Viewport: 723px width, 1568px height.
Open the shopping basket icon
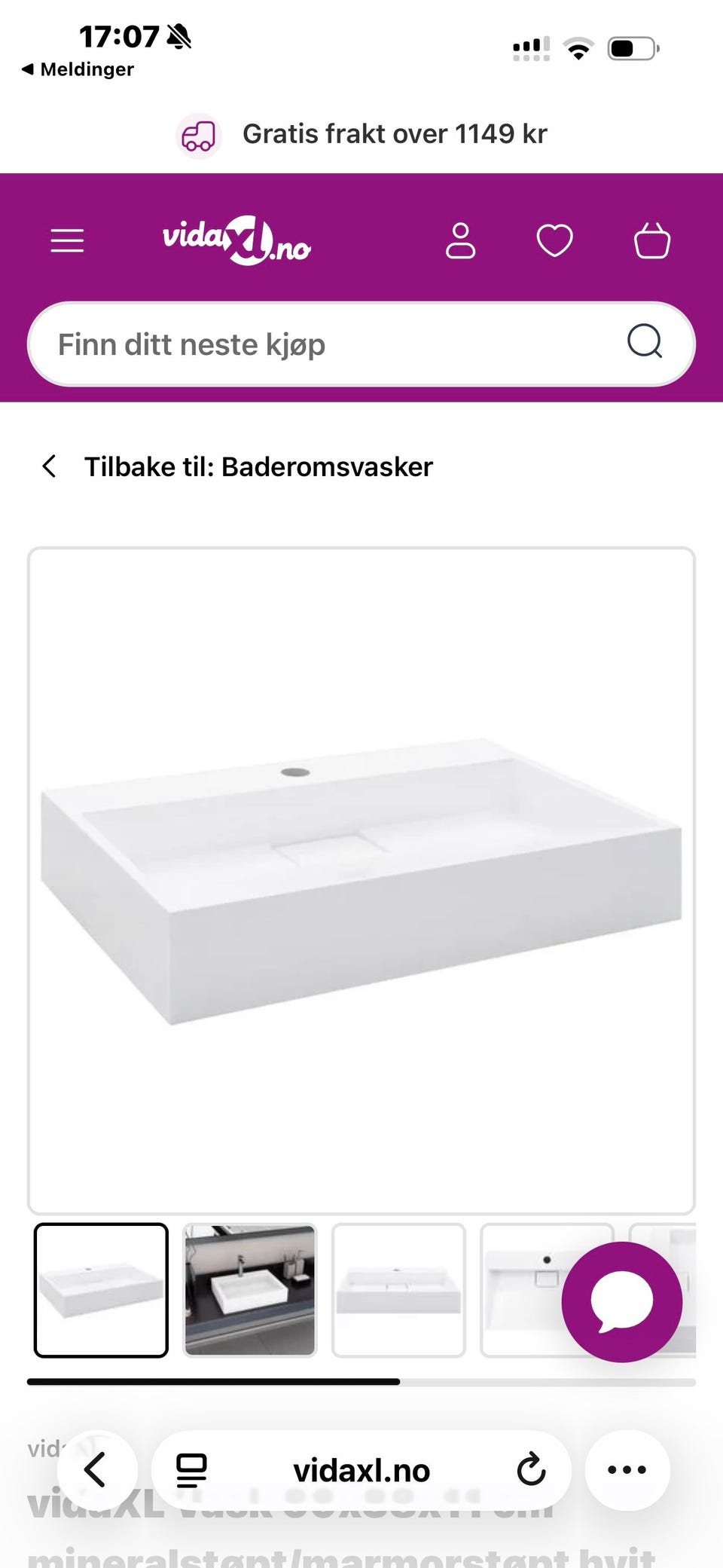point(652,240)
